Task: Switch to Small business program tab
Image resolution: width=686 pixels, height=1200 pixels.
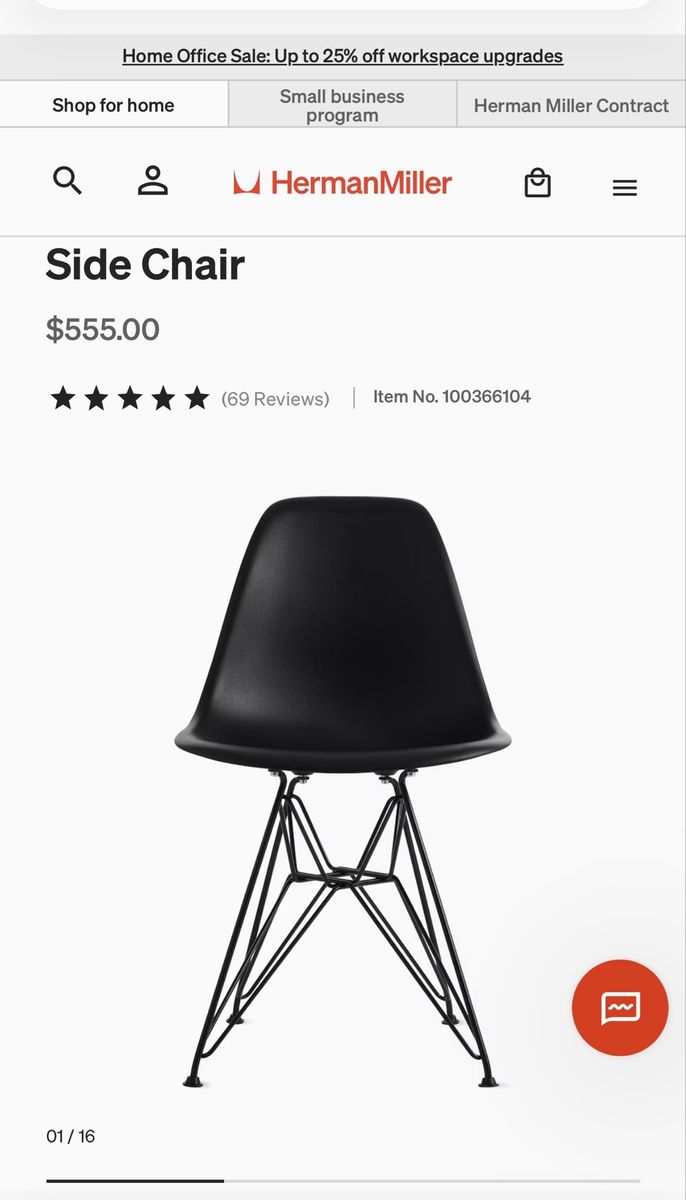Action: [342, 105]
